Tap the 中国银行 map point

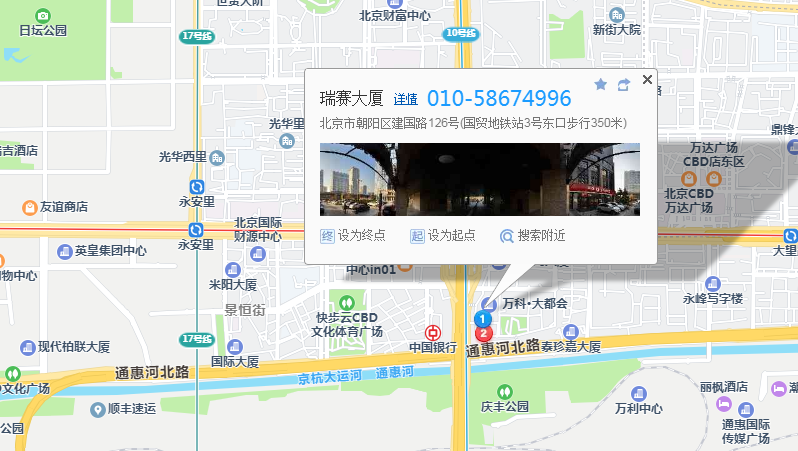click(x=434, y=333)
